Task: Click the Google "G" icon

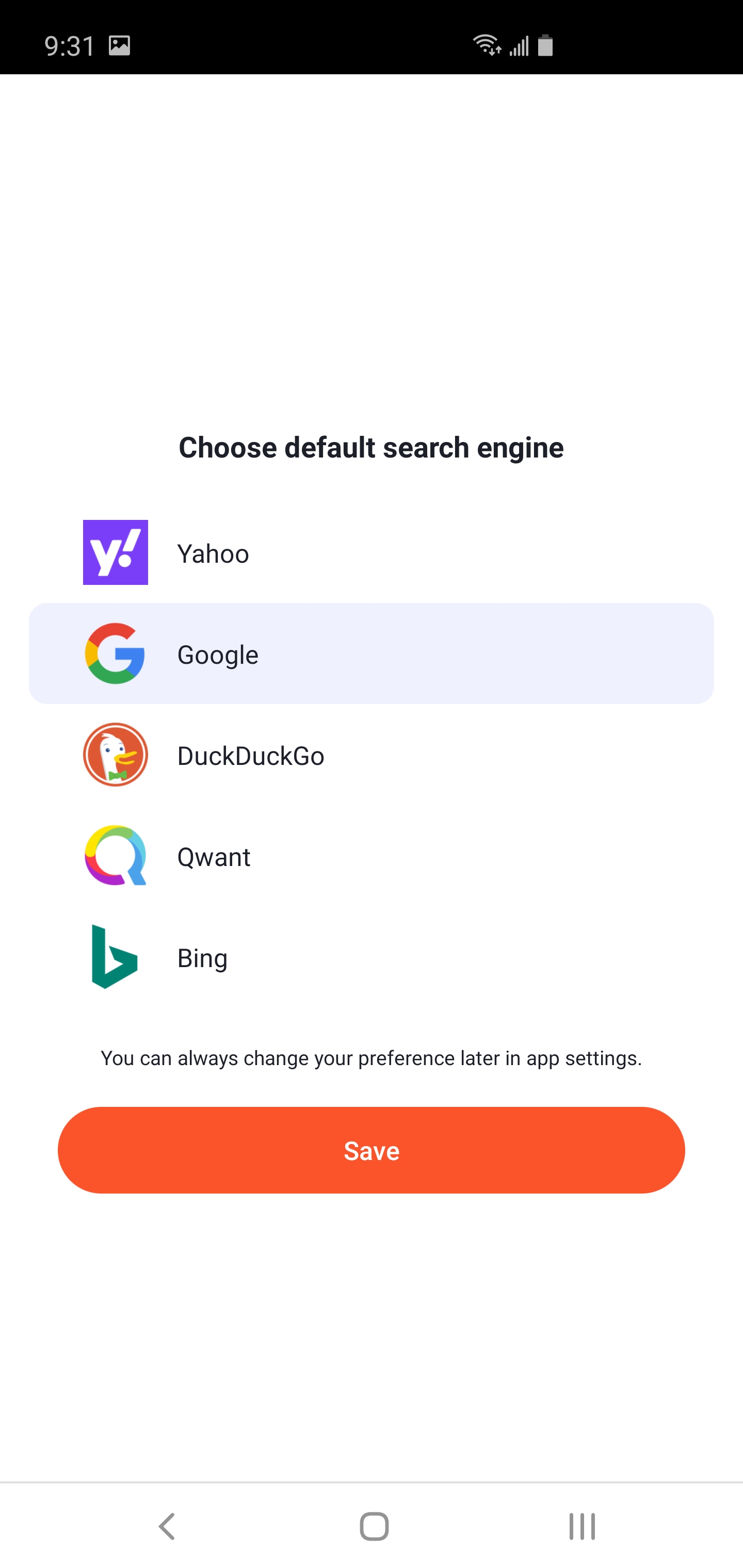Action: 115,654
